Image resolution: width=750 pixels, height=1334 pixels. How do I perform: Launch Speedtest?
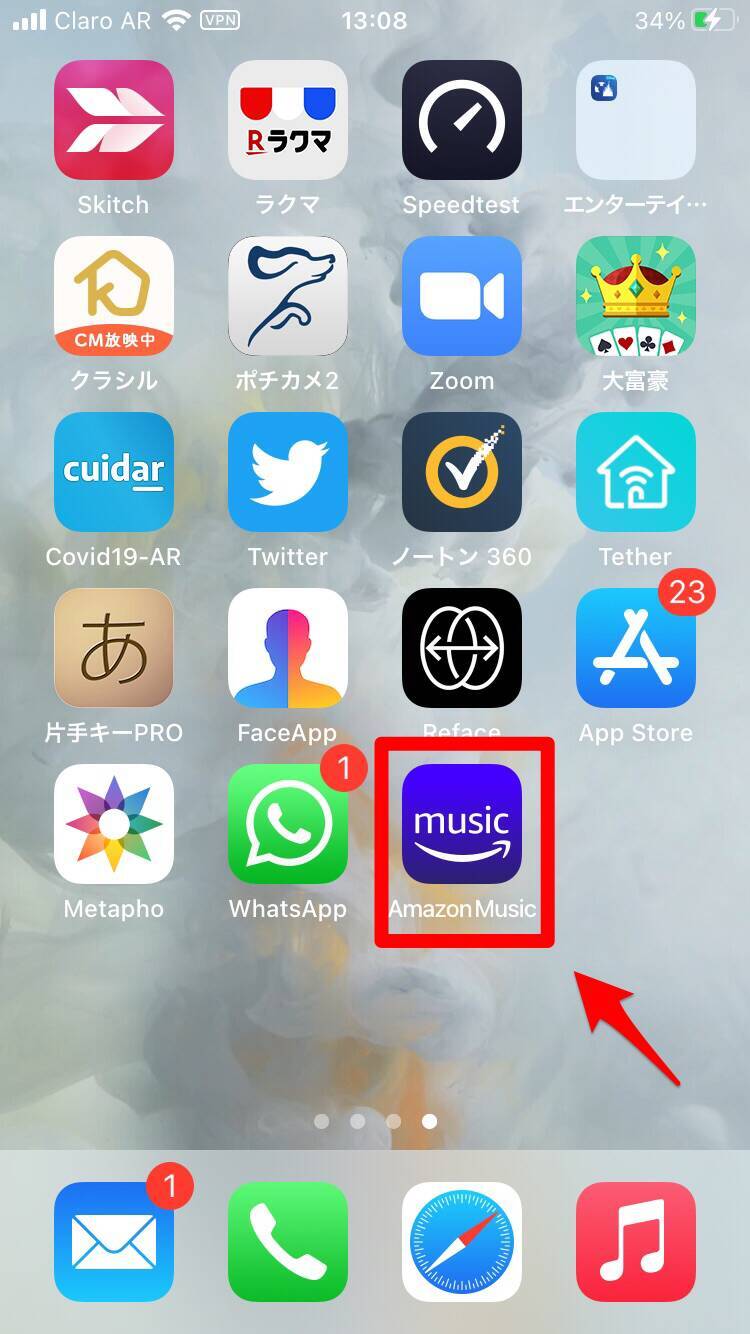[x=462, y=120]
